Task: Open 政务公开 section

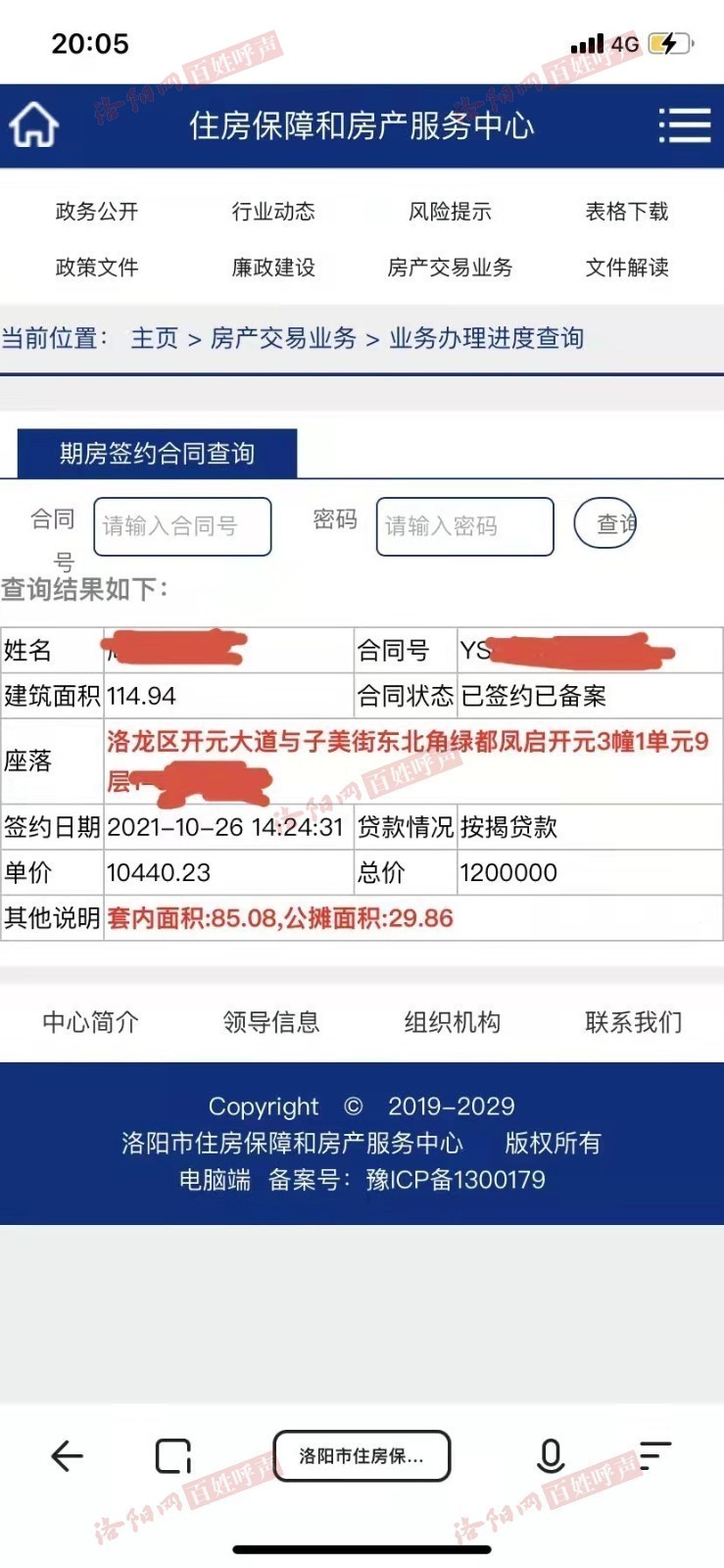Action: 97,212
